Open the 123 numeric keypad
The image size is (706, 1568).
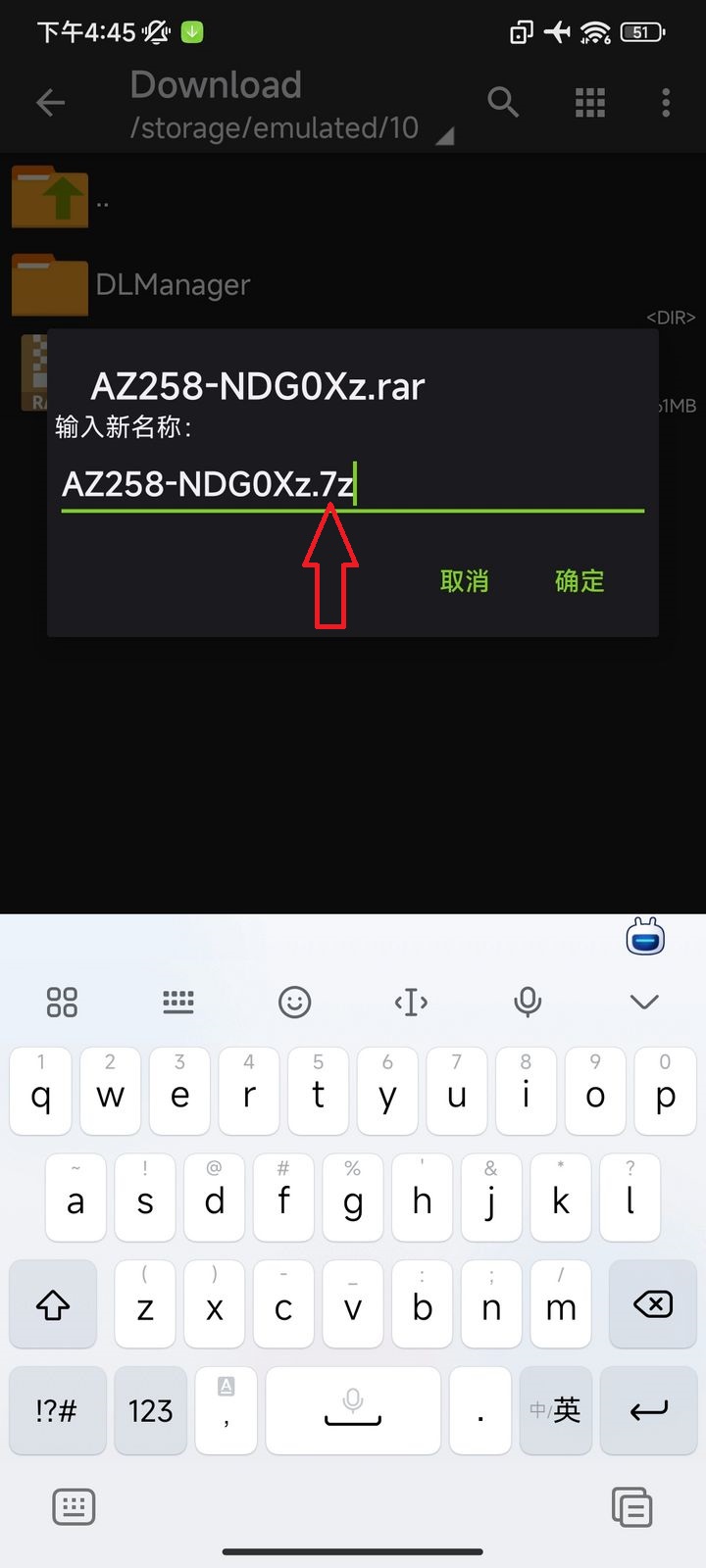pos(150,1410)
